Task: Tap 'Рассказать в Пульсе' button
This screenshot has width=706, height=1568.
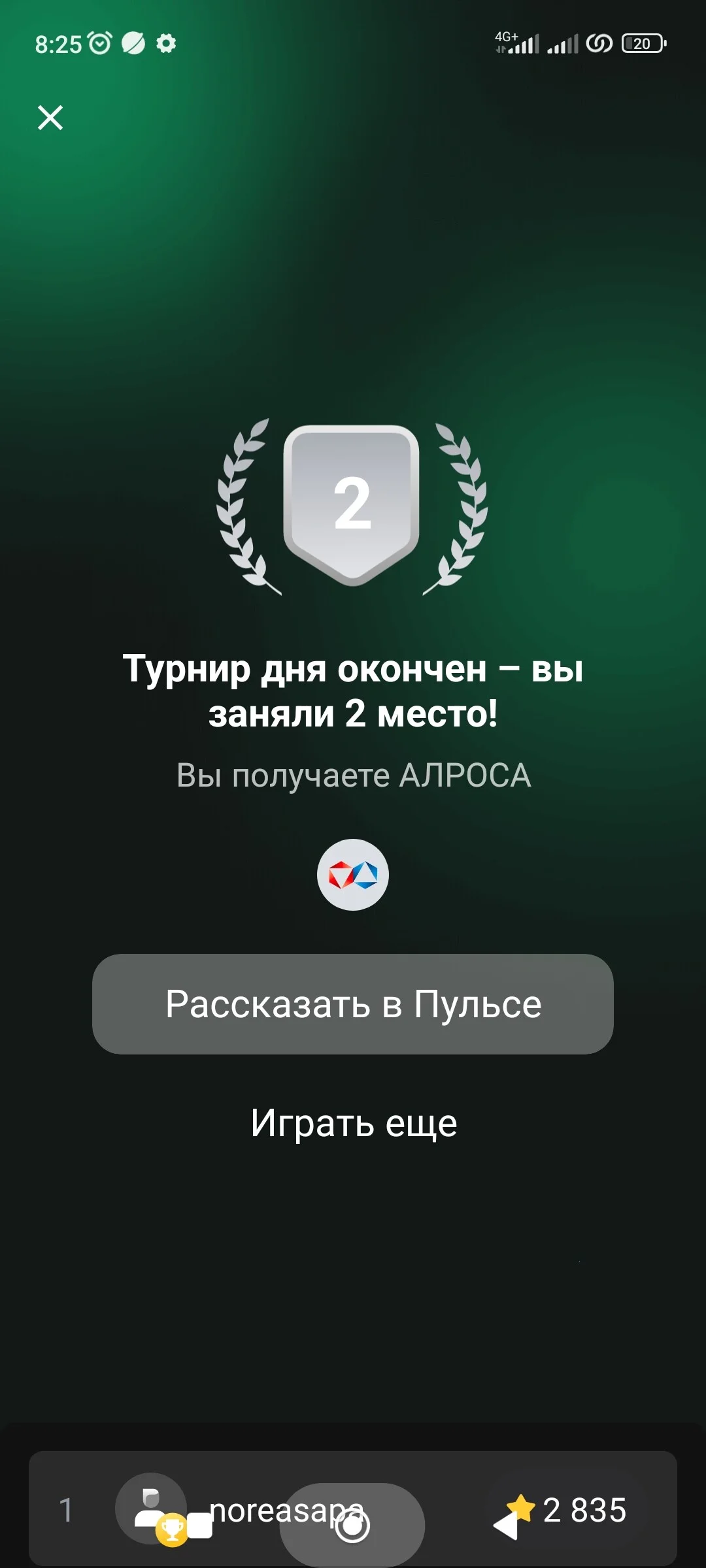Action: click(353, 1004)
